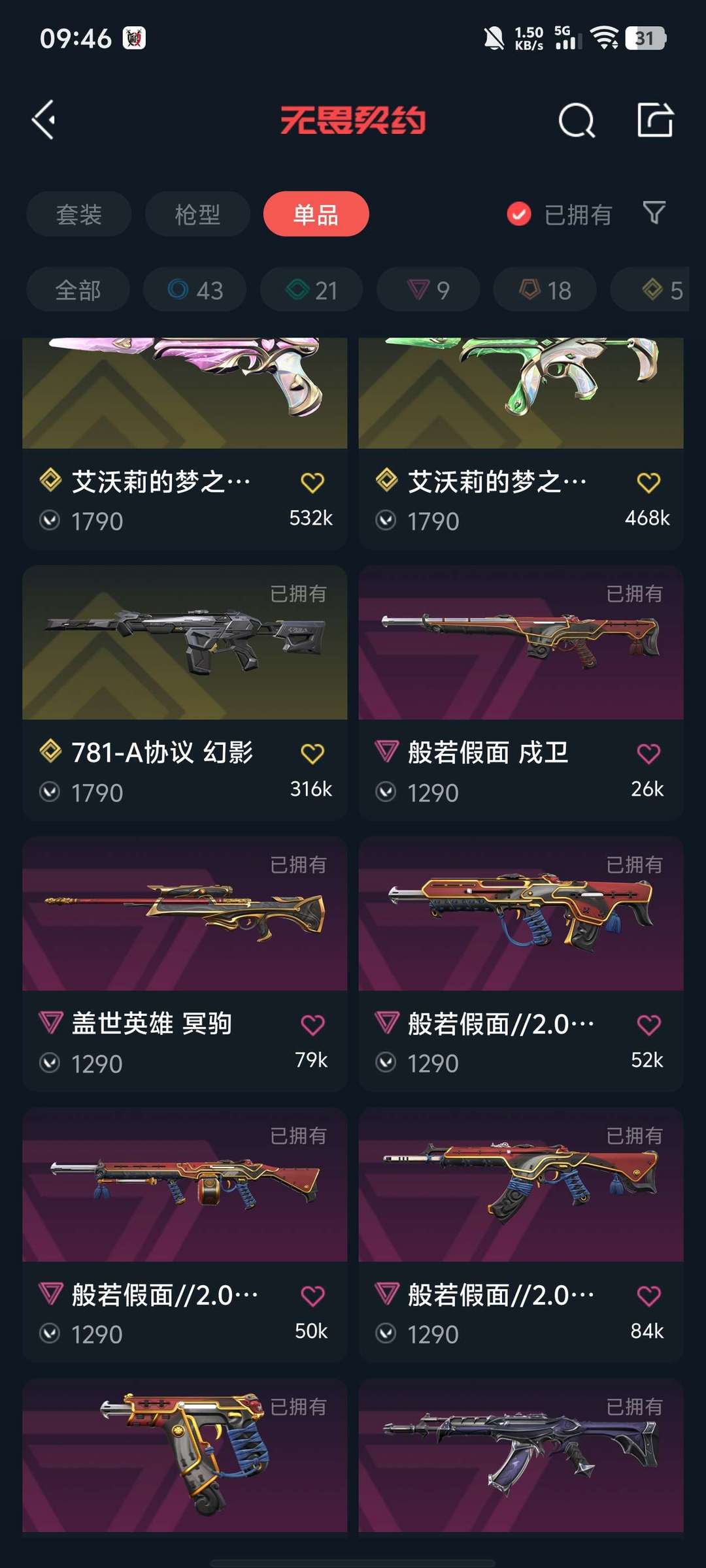Like the 艾沃莉的梦之 skin with 532k
706x1568 pixels.
312,483
